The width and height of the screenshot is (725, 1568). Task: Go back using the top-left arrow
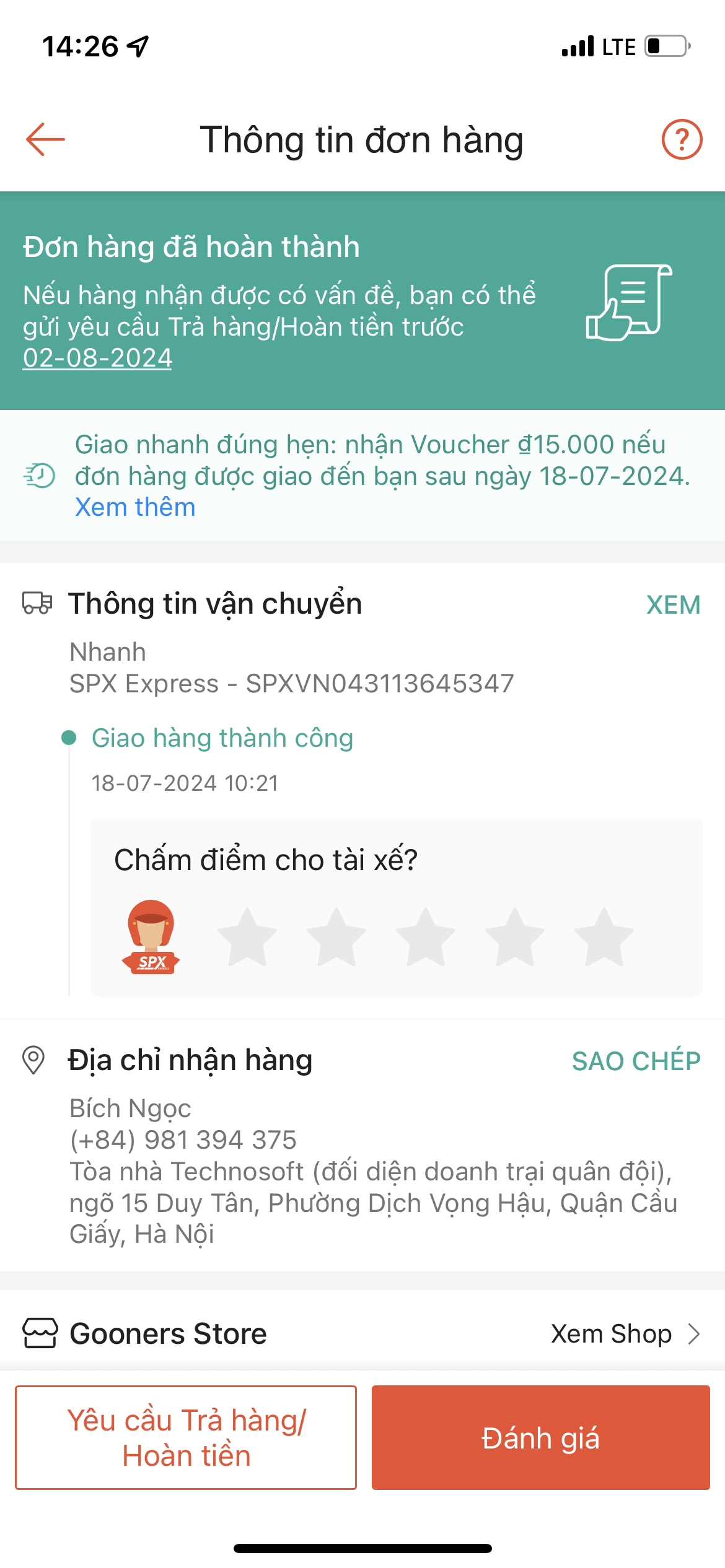(45, 139)
